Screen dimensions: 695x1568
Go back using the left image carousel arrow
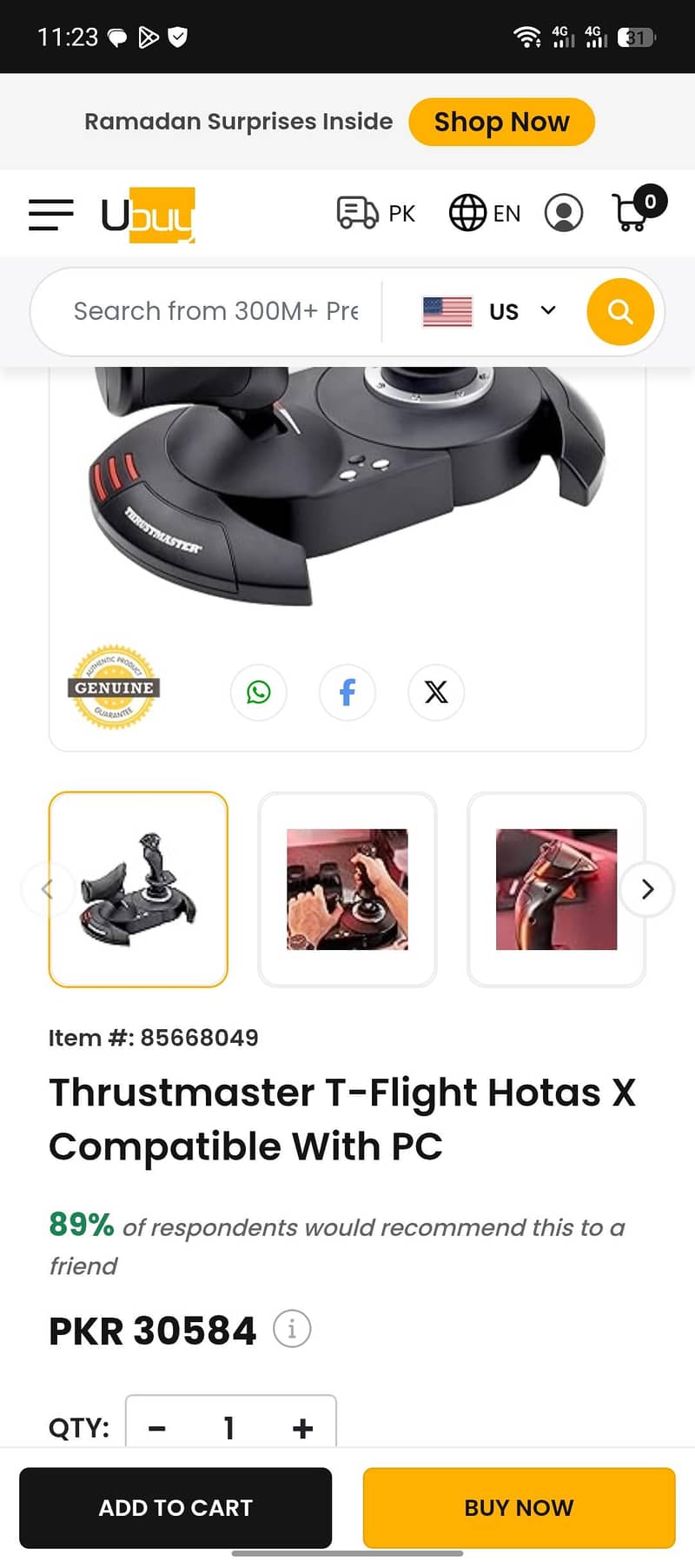point(48,889)
